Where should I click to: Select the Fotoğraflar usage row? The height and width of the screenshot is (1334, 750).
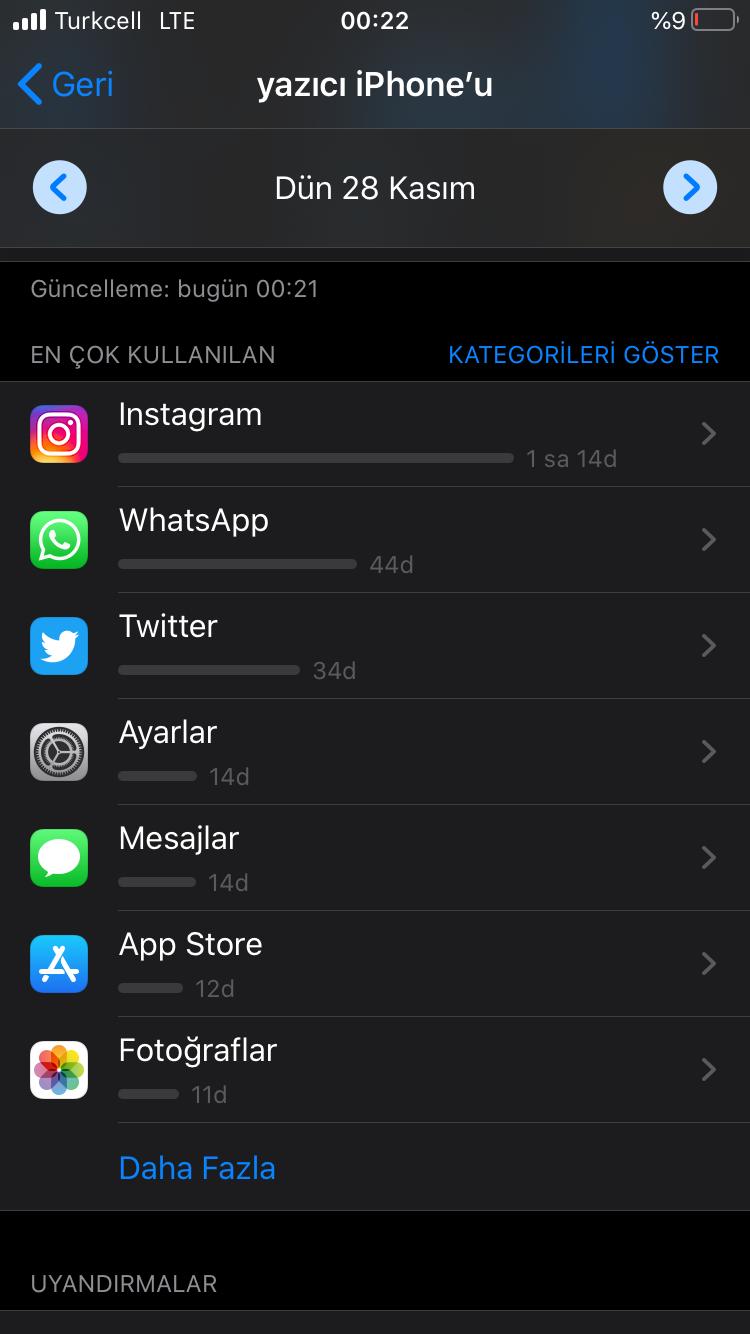(x=375, y=1070)
